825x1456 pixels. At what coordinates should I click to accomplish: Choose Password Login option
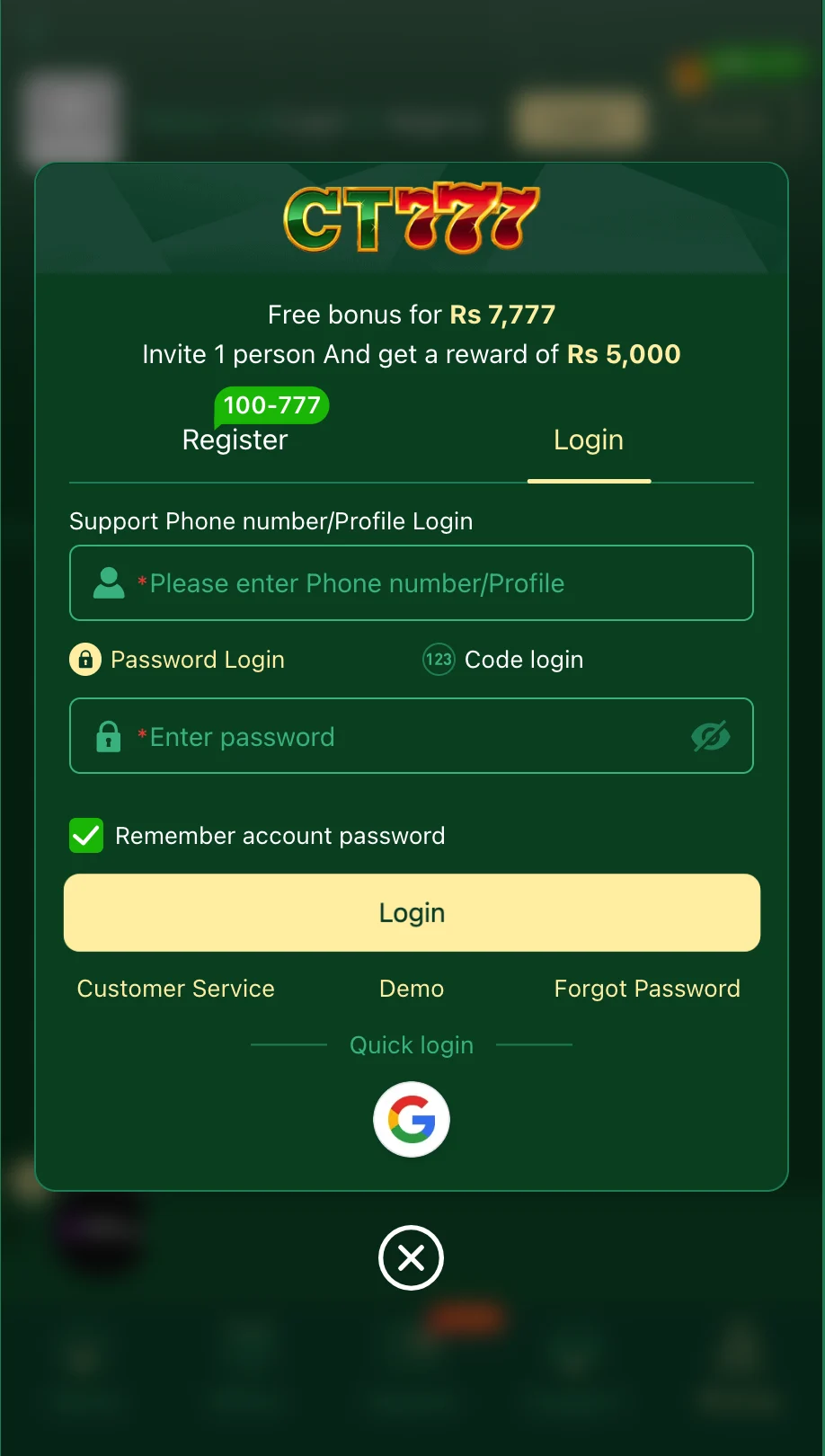tap(178, 660)
